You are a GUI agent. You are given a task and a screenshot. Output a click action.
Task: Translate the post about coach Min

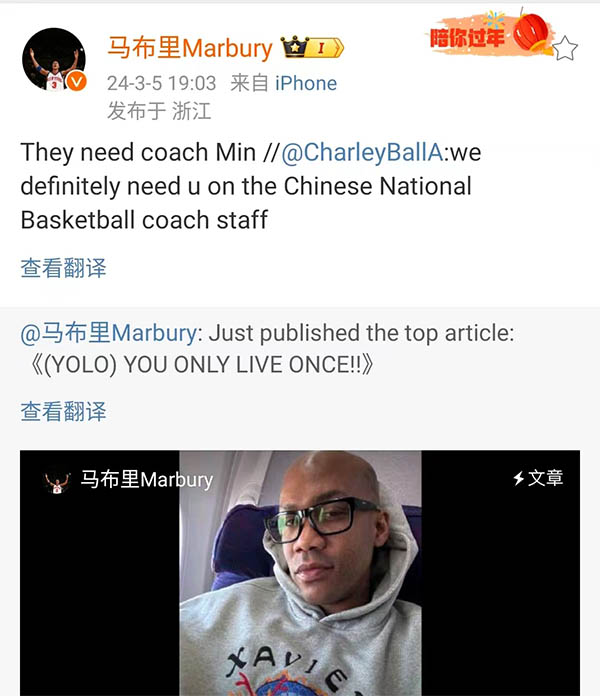click(63, 267)
